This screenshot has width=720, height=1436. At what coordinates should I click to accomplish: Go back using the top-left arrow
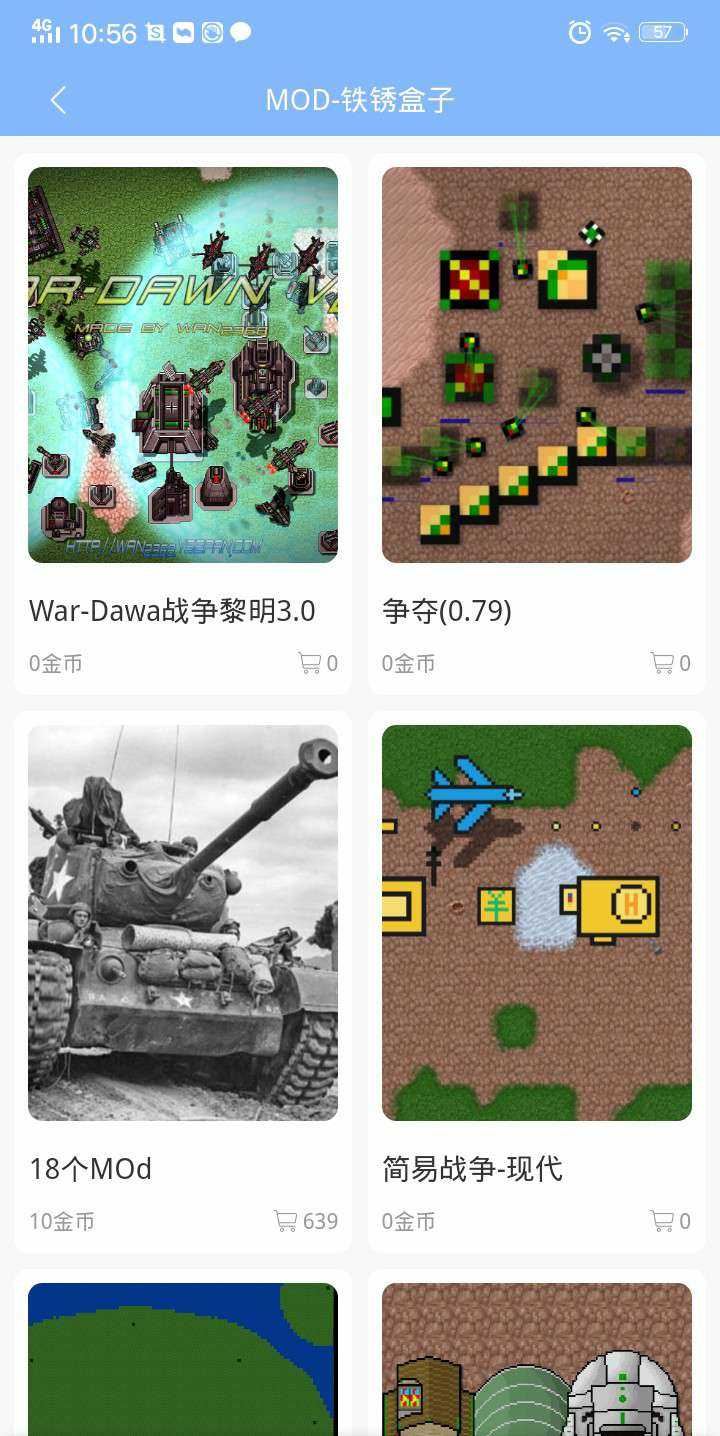point(58,100)
